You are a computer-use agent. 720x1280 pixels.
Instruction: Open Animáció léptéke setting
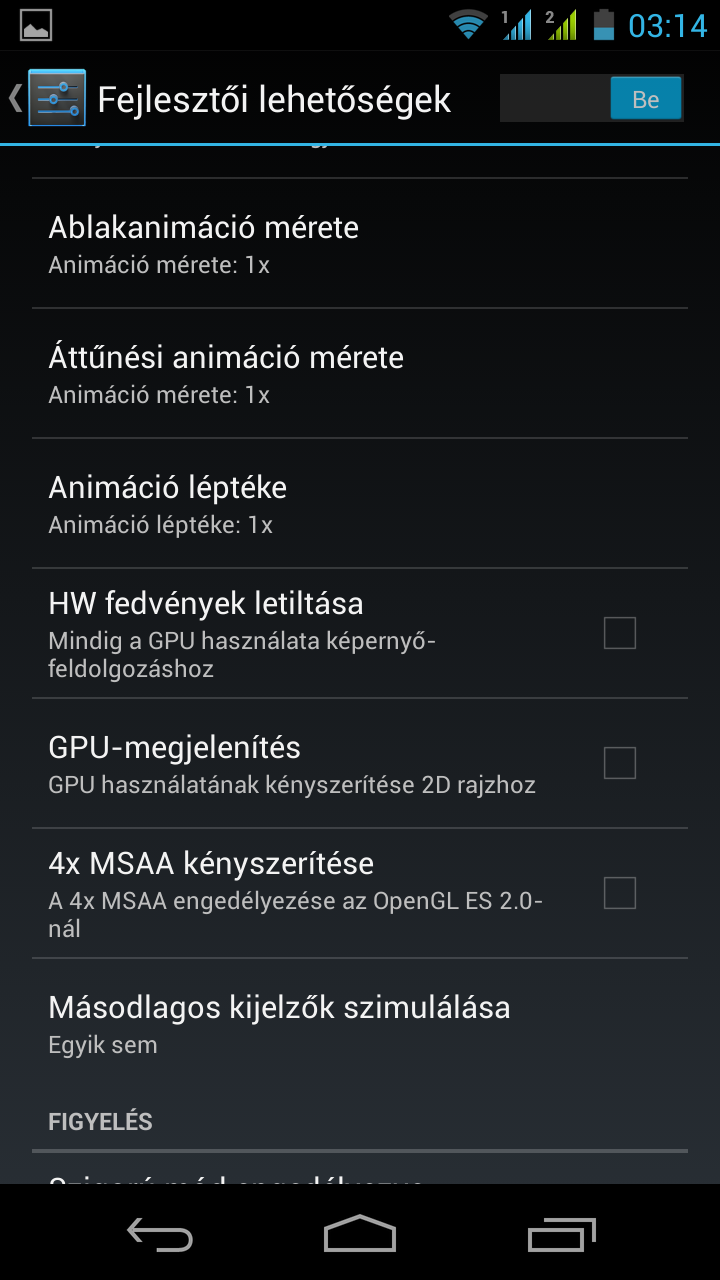[360, 503]
